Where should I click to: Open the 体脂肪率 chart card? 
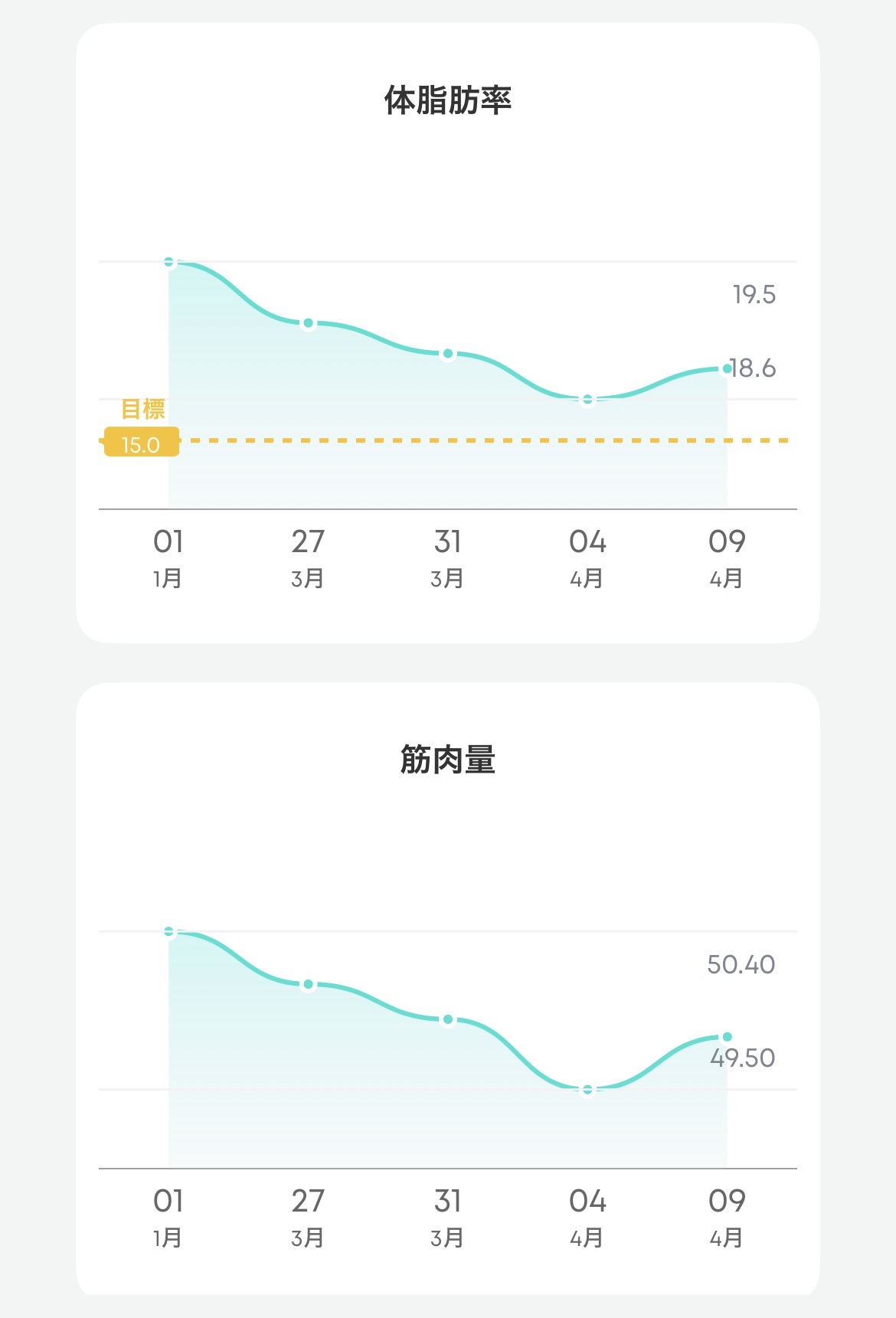(448, 100)
